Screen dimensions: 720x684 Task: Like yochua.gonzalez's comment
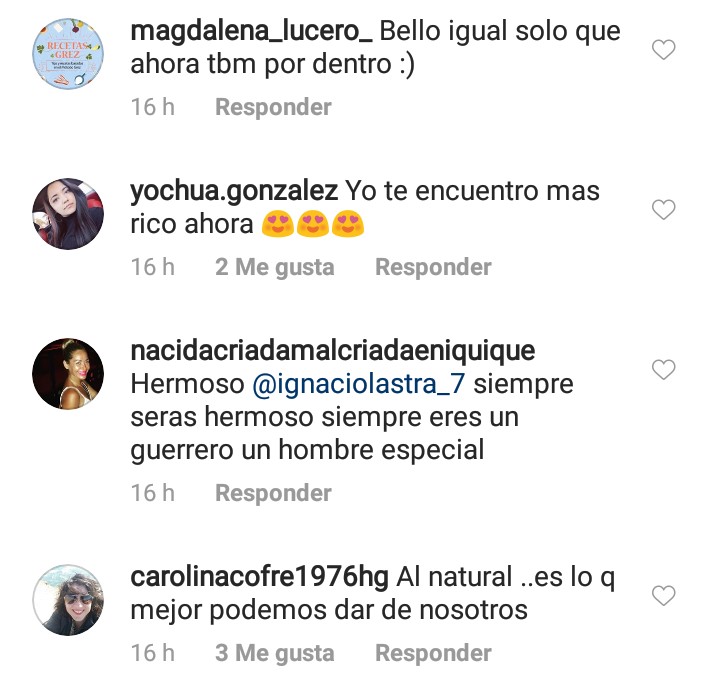663,209
